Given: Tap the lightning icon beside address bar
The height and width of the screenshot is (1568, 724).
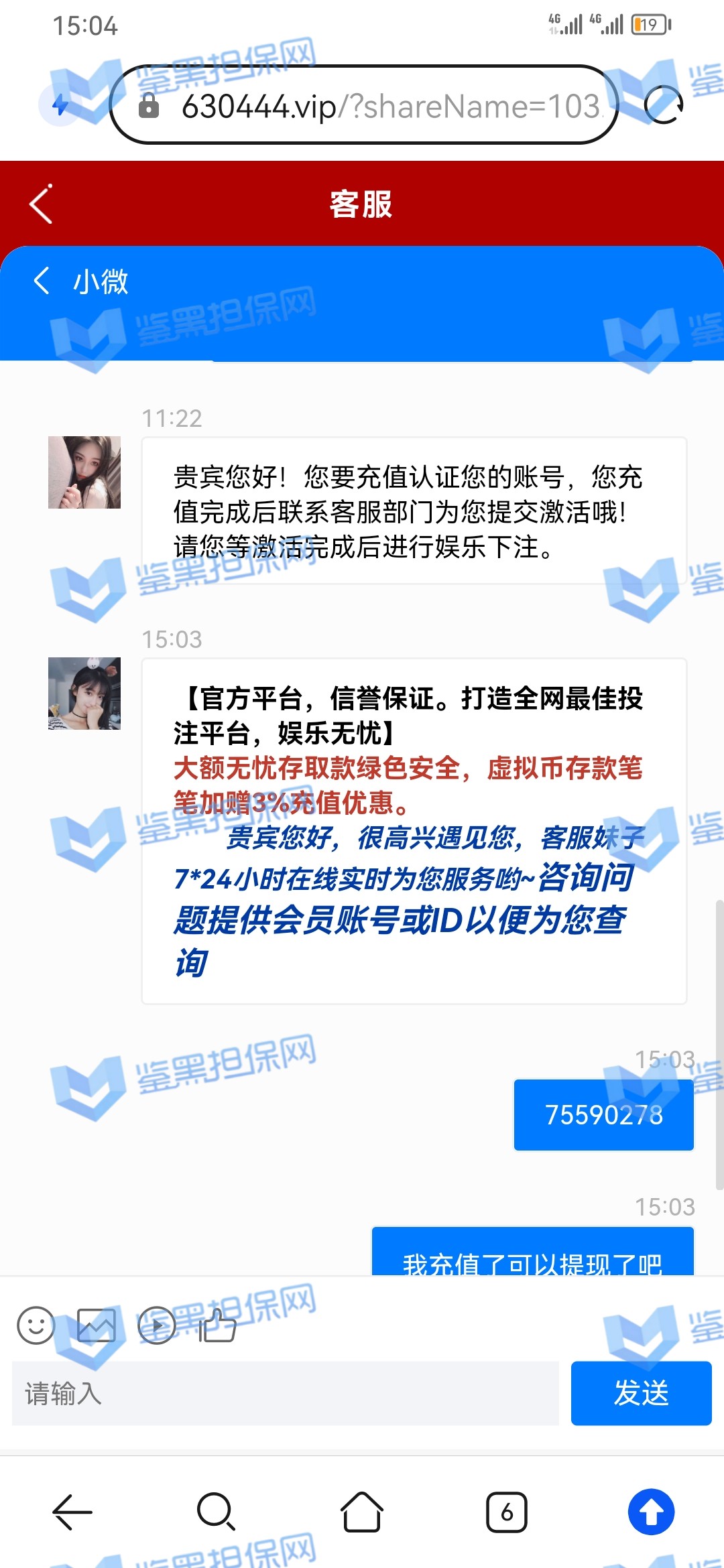Looking at the screenshot, I should pos(61,105).
